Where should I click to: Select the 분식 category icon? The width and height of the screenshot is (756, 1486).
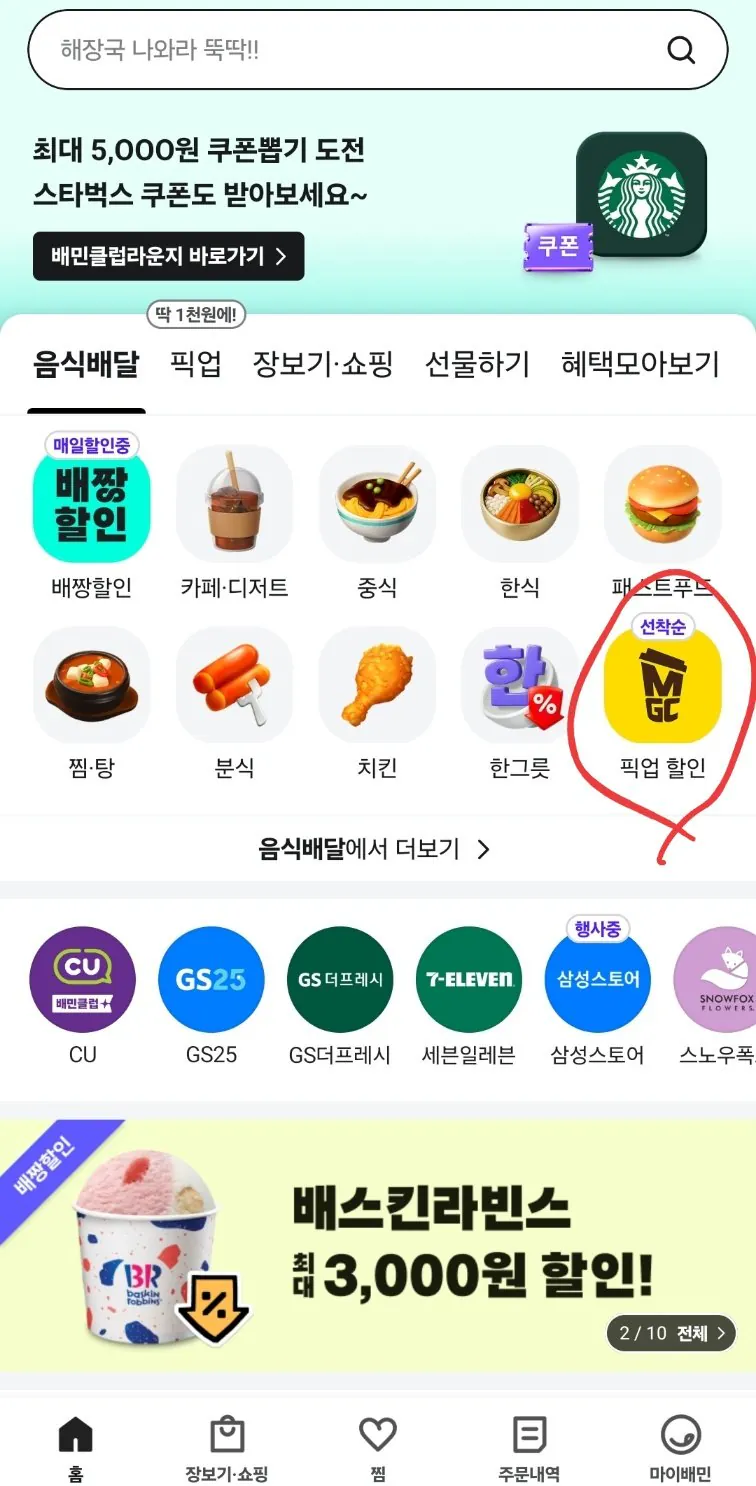[234, 685]
